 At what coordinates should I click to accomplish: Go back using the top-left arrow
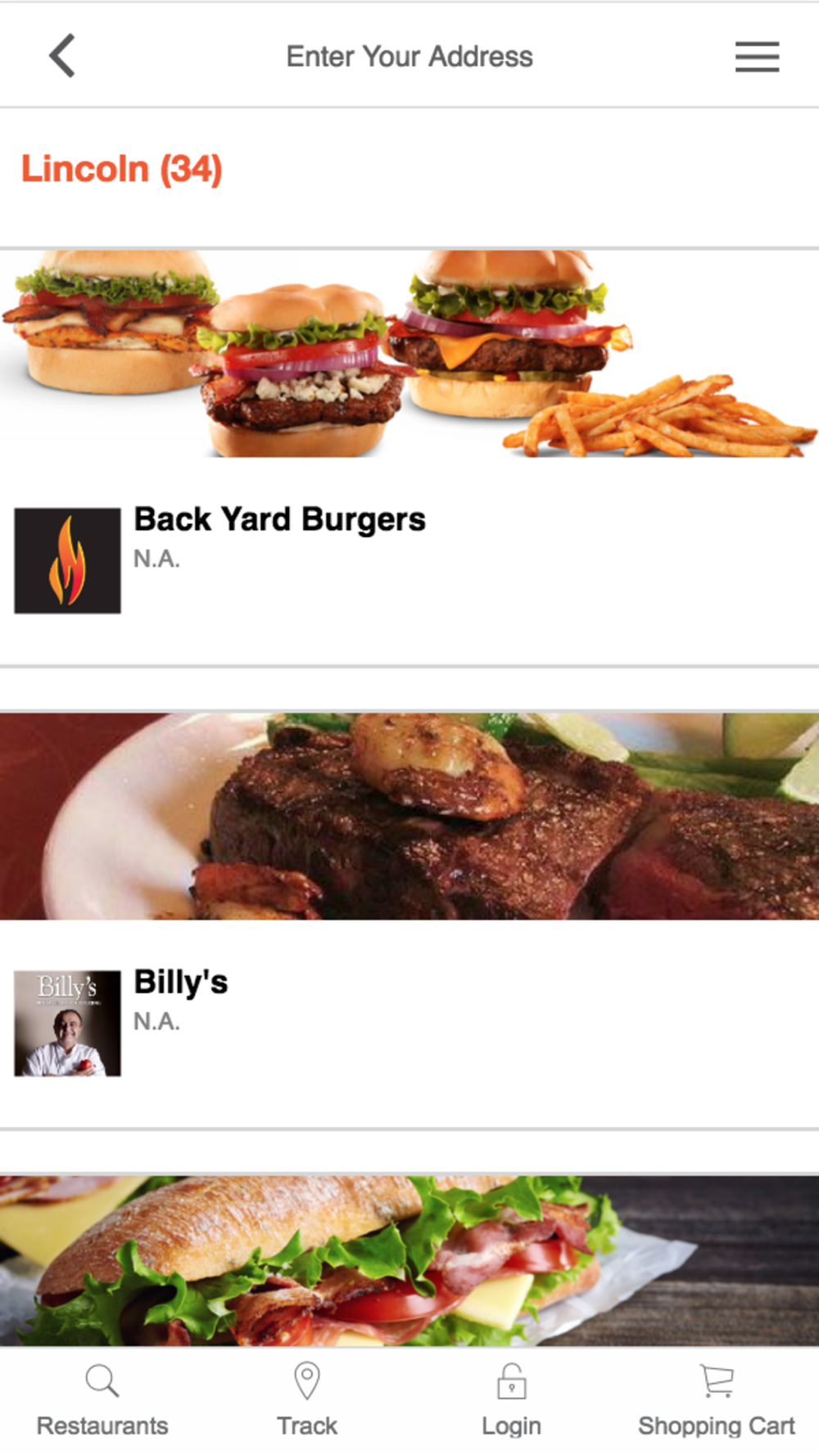point(62,56)
